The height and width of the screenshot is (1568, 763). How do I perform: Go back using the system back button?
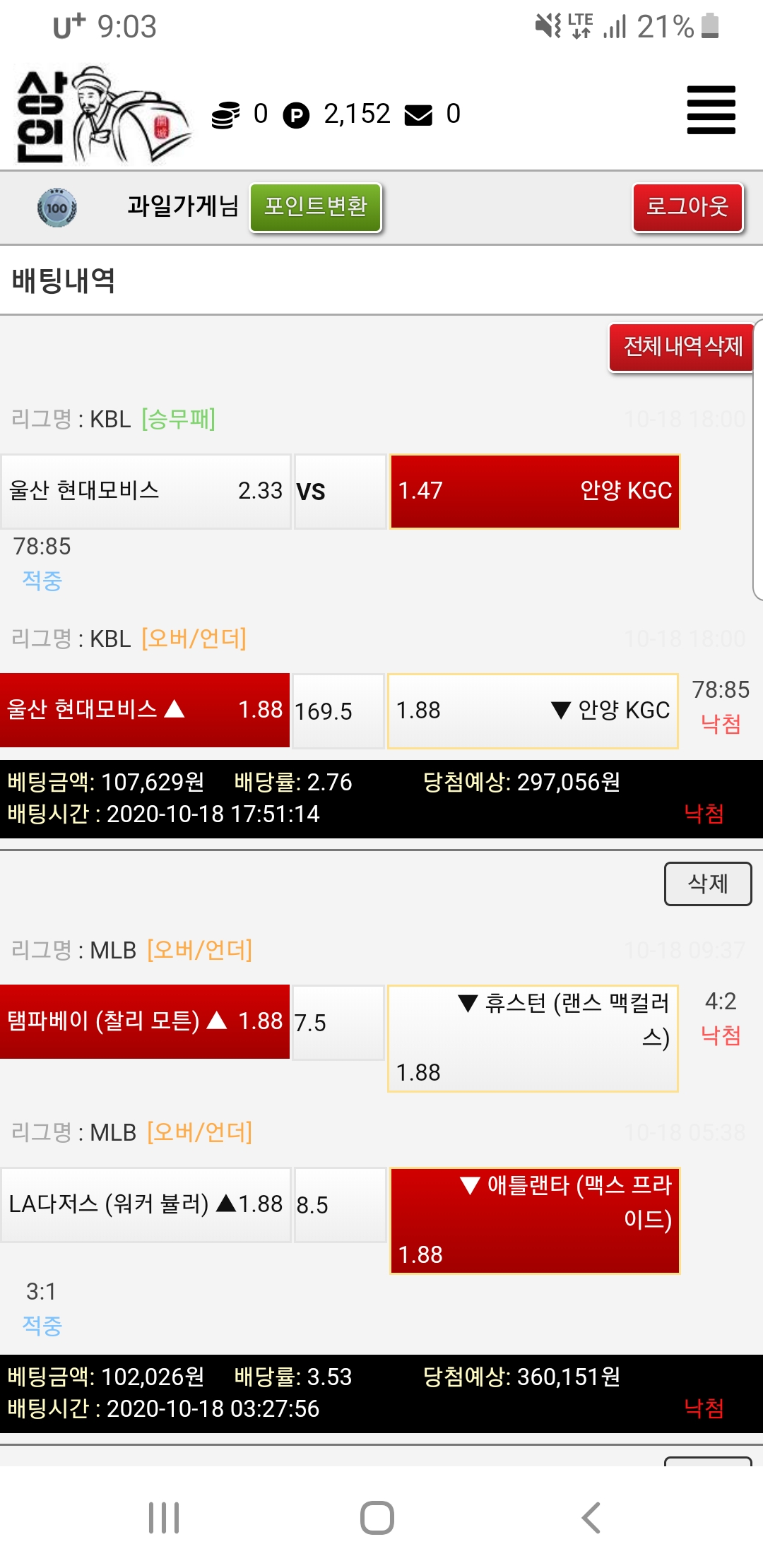(591, 1517)
